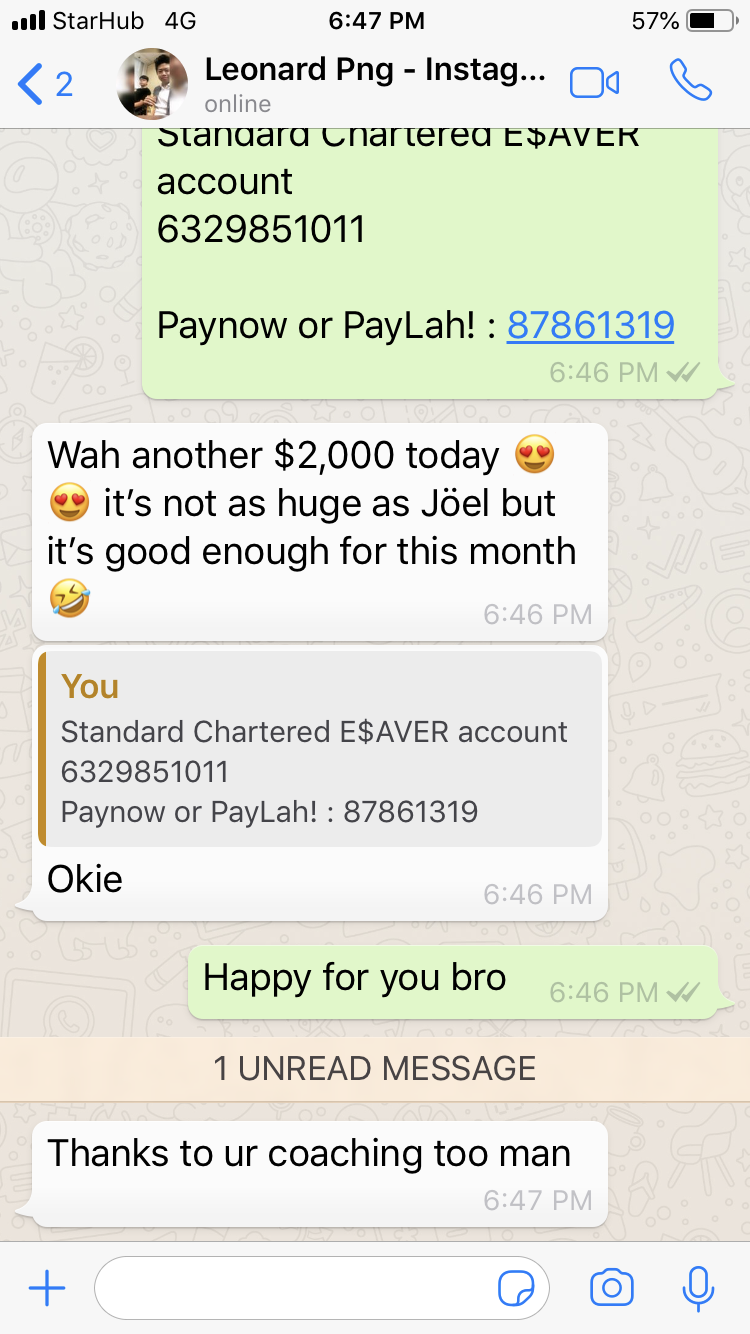
Task: Go back to the chat list
Action: pyautogui.click(x=44, y=84)
